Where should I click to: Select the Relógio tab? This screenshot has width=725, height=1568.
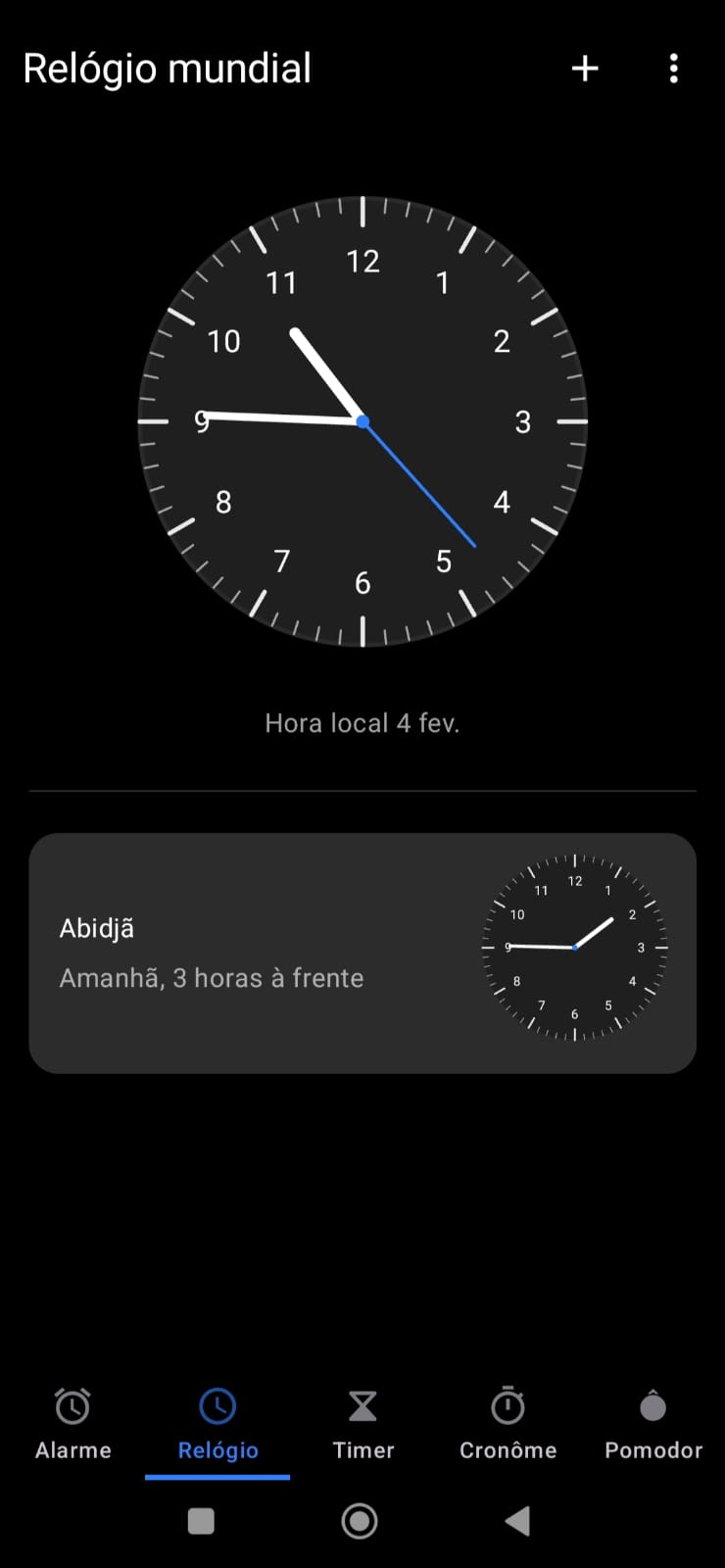217,1424
